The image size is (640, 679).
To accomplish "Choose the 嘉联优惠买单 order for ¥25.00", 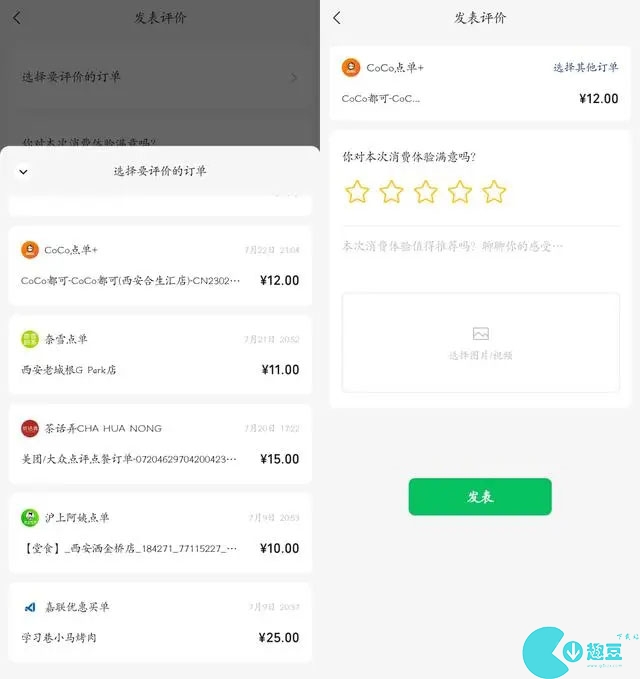I will (160, 621).
